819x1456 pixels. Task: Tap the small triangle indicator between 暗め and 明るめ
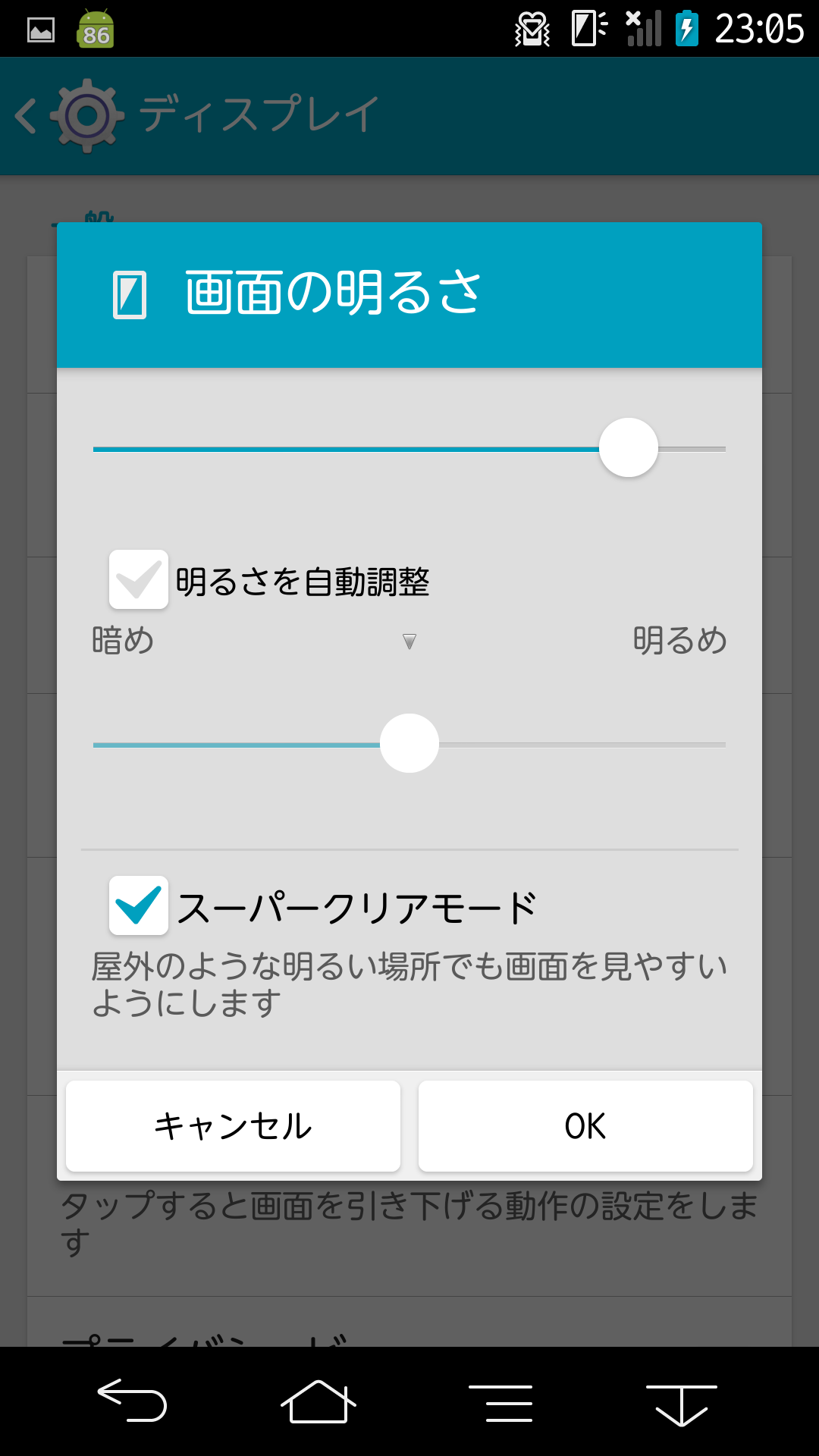(x=409, y=641)
